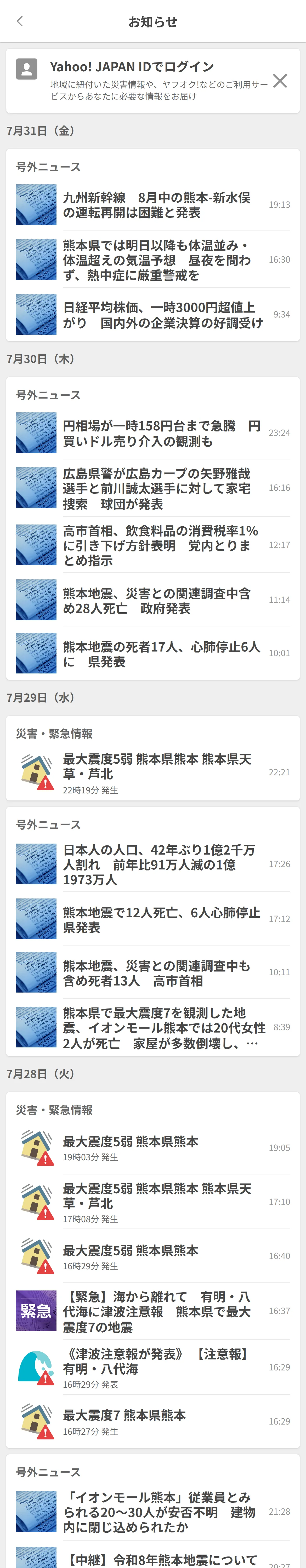Open the 日本人の人口 1億2千万人割れ story

click(x=152, y=864)
